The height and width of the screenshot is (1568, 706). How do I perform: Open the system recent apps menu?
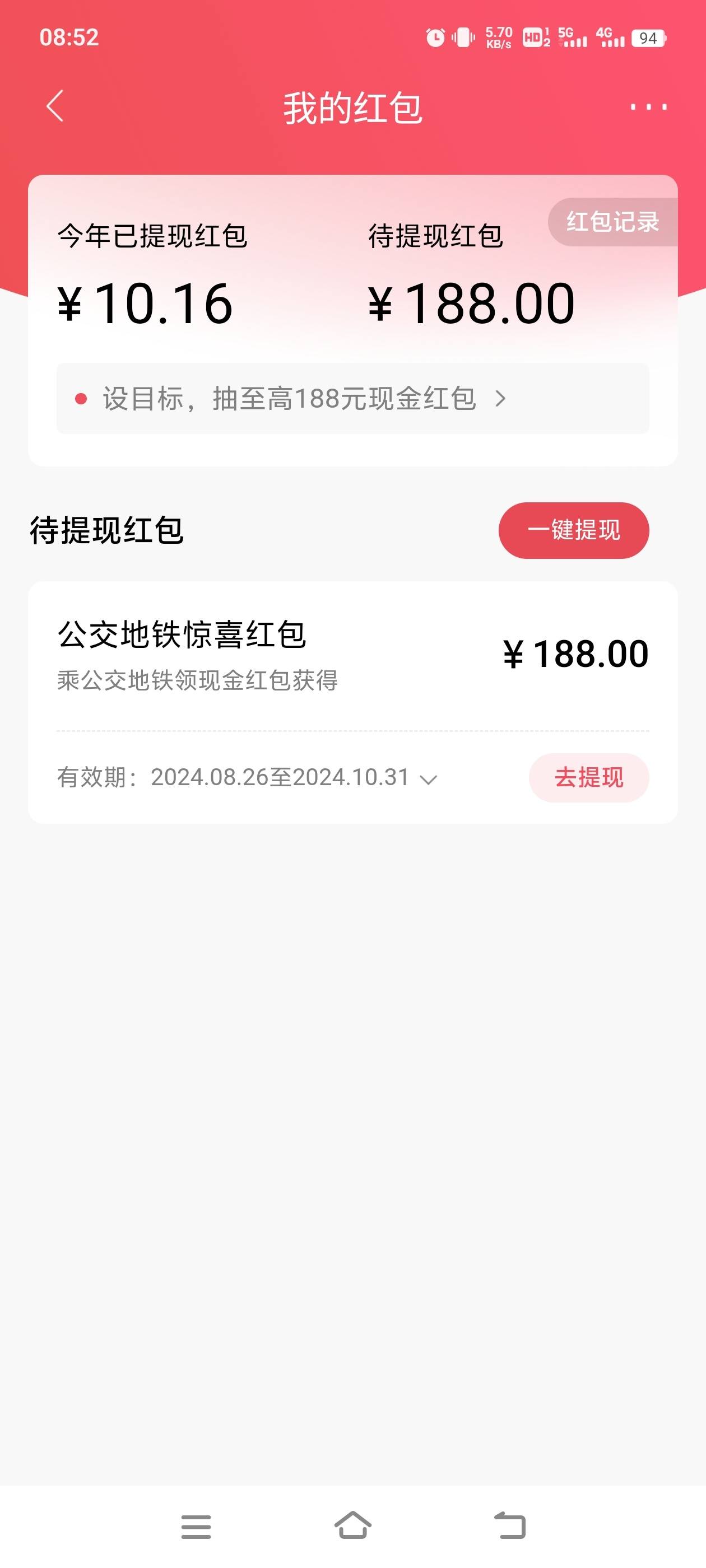(196, 1527)
